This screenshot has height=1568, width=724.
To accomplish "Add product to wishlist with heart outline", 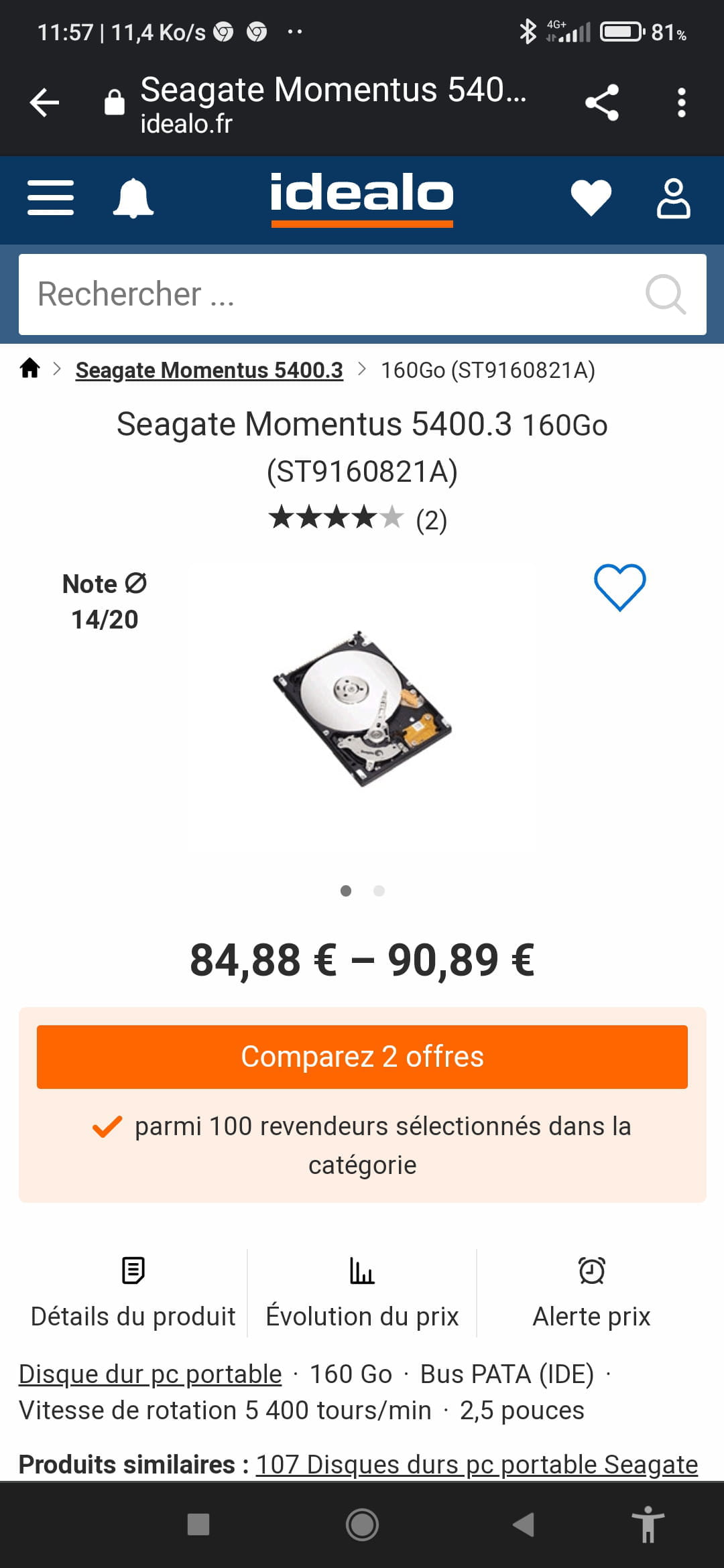I will [x=619, y=587].
